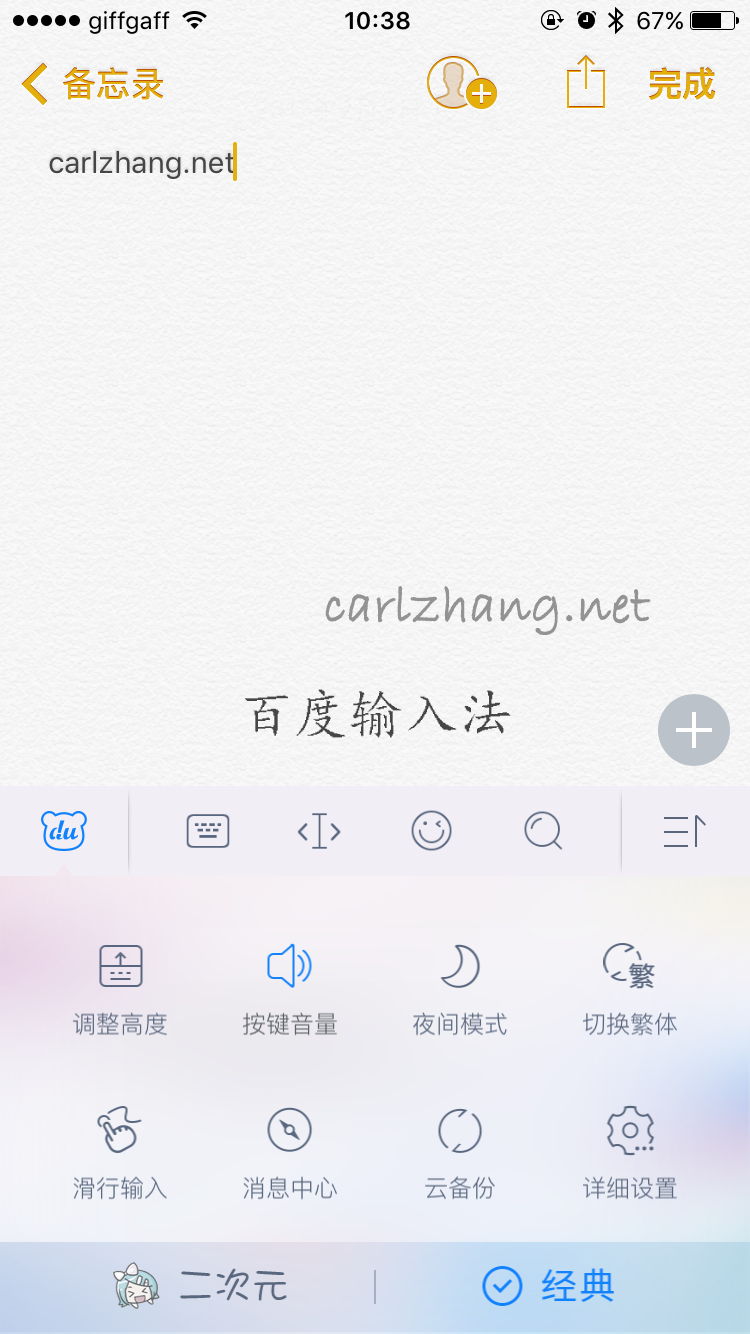Open search using the magnifier icon
Viewport: 750px width, 1334px height.
(543, 831)
